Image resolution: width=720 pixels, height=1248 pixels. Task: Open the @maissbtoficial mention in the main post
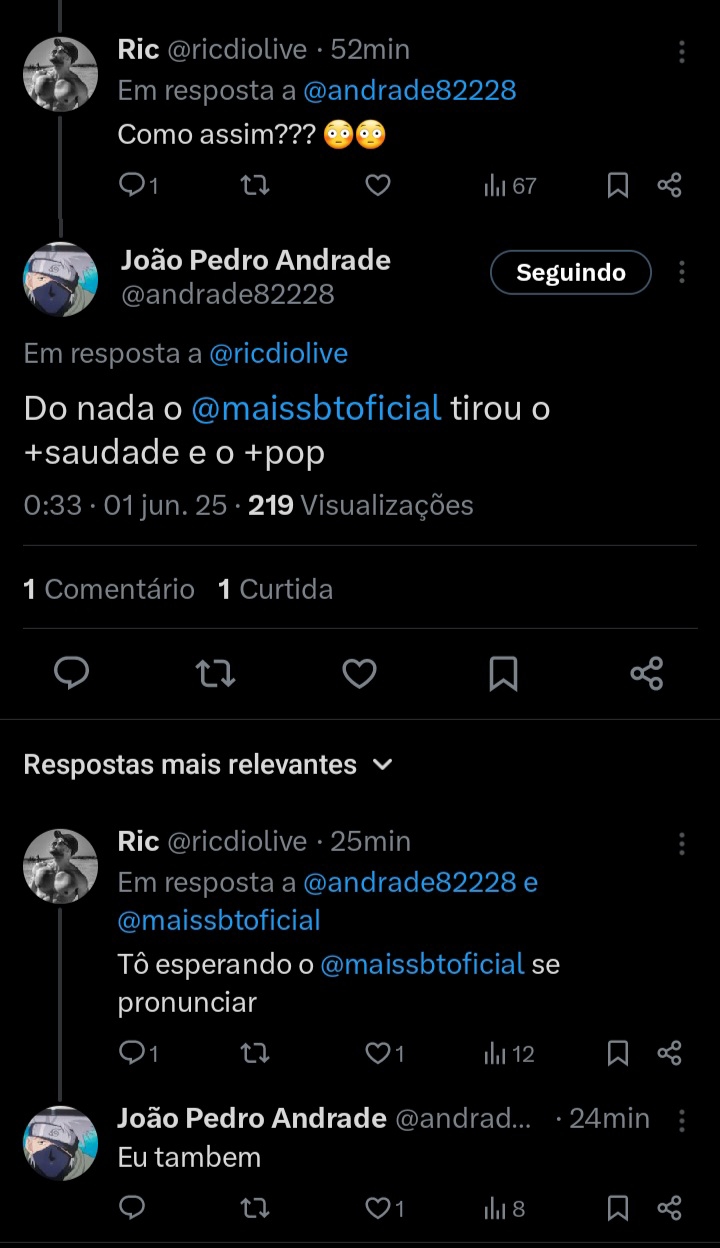click(x=316, y=409)
